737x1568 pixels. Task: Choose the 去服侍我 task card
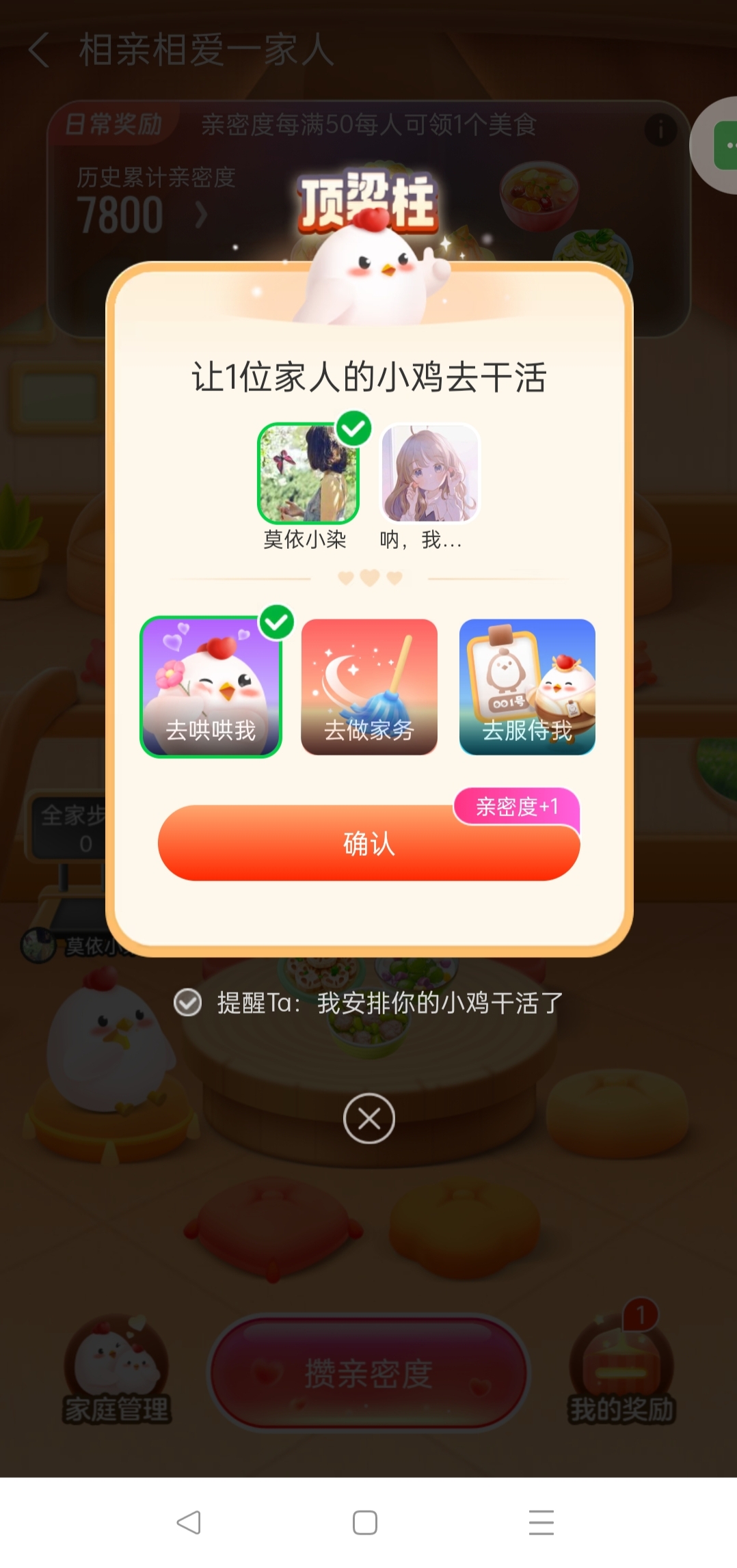pos(527,687)
